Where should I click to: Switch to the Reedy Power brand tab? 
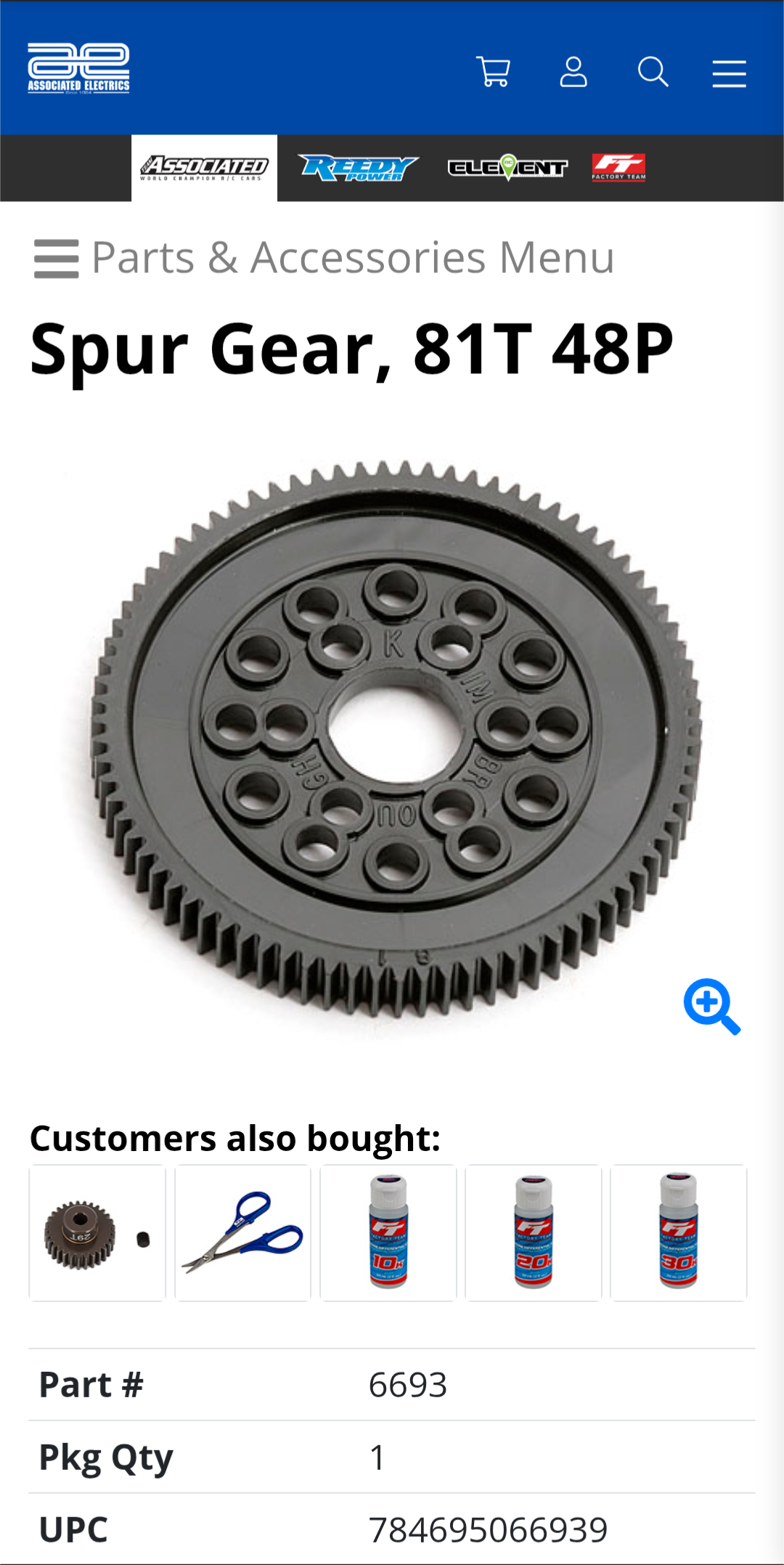coord(358,168)
